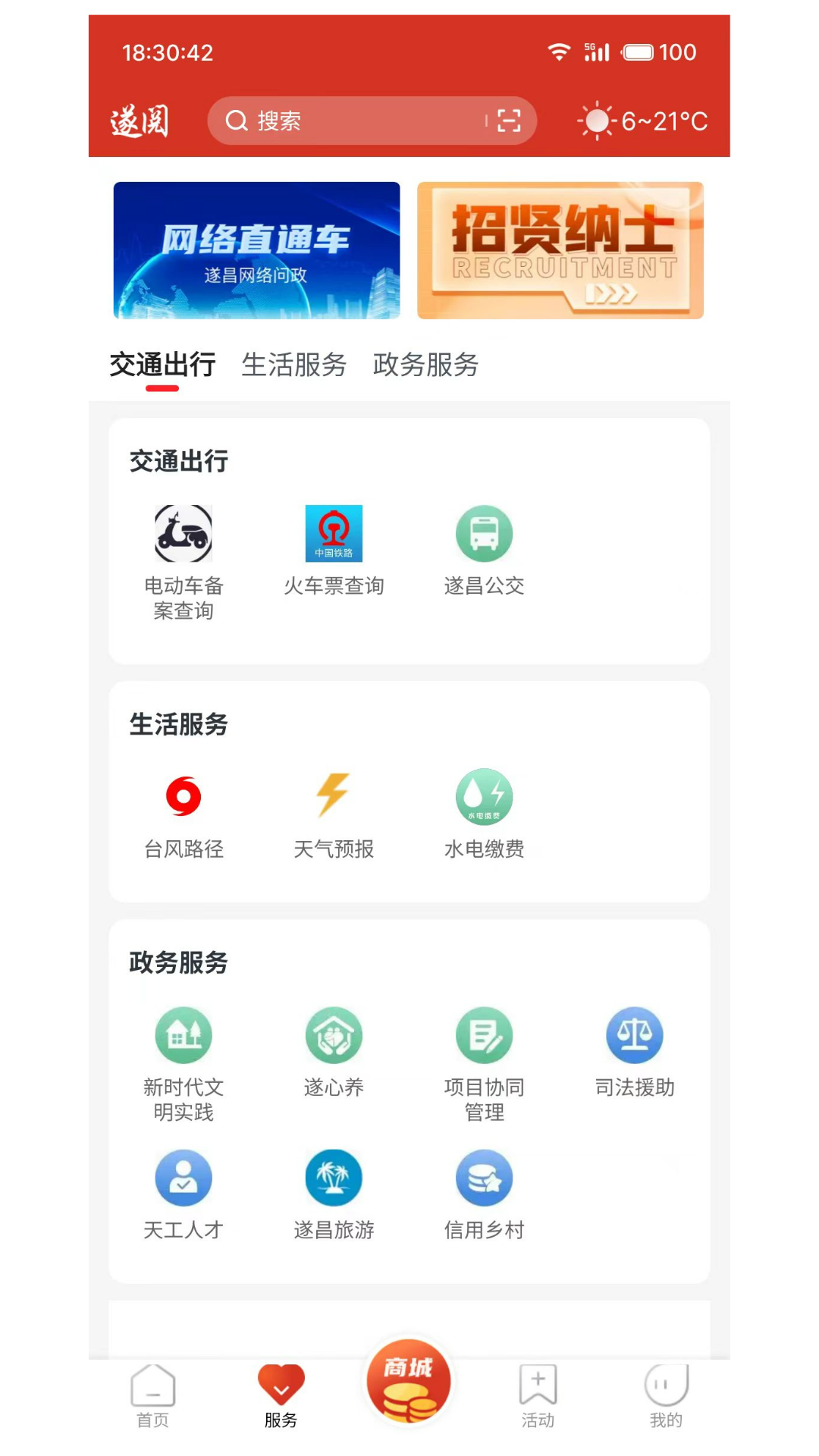Open the 遂心养 elderly care service
This screenshot has height=1456, width=819.
tap(334, 1034)
